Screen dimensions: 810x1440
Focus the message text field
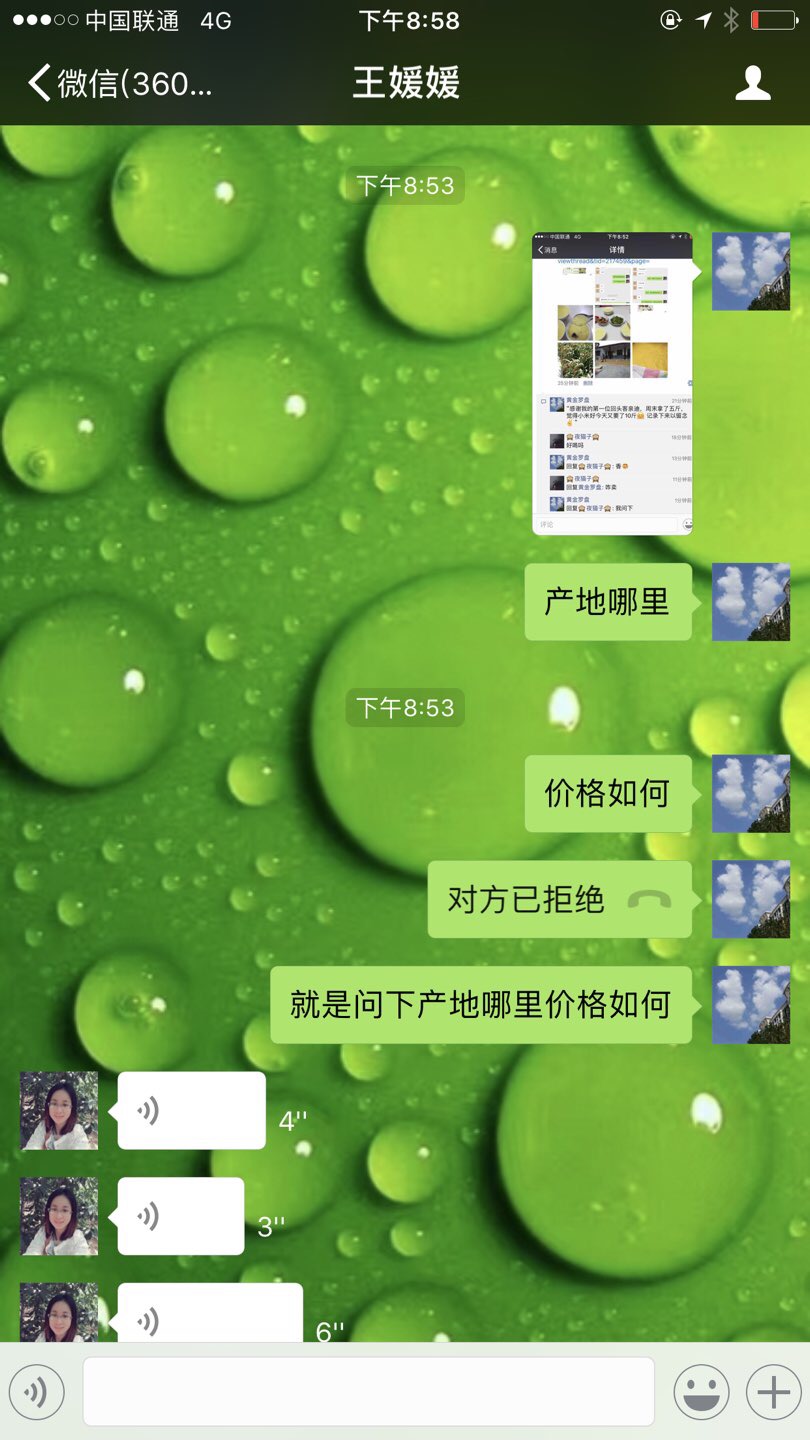368,1391
